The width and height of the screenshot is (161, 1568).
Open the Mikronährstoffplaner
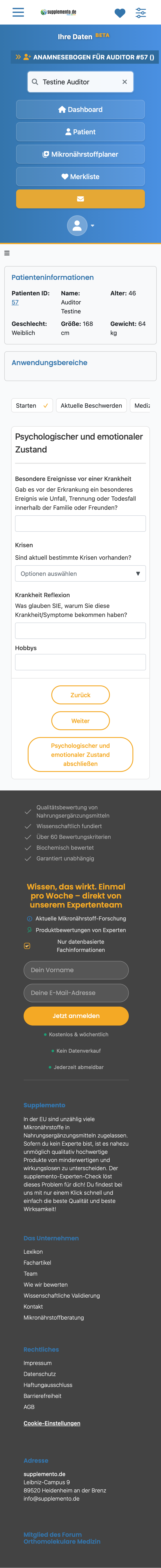click(80, 154)
